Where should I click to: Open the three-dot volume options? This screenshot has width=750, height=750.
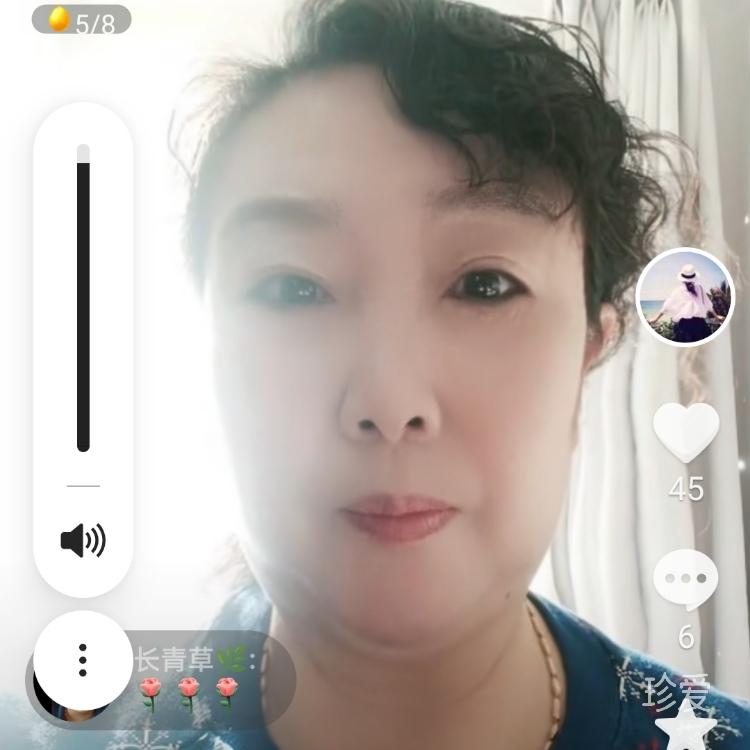click(83, 660)
